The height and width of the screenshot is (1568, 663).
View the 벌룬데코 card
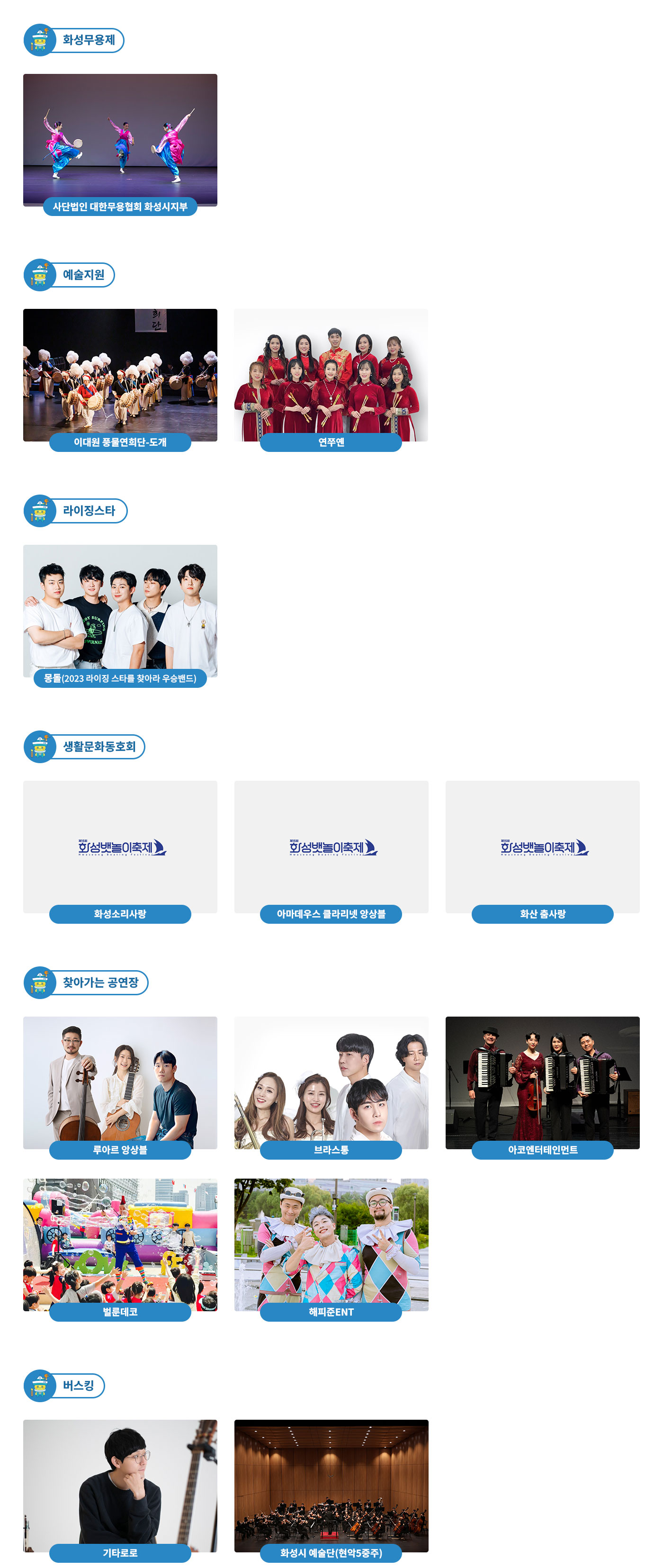pyautogui.click(x=120, y=1244)
